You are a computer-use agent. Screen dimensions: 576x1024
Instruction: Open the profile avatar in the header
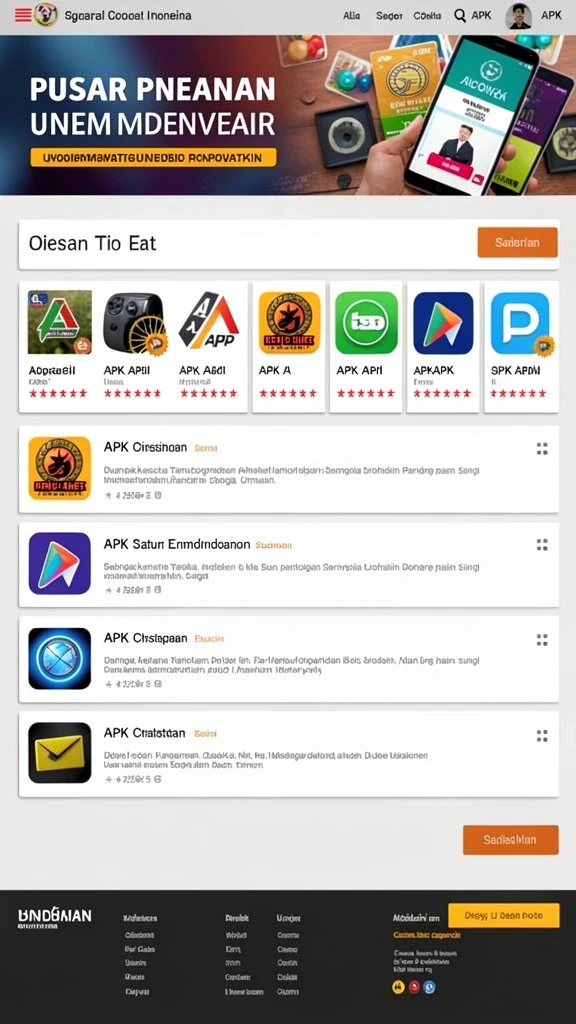pos(519,16)
